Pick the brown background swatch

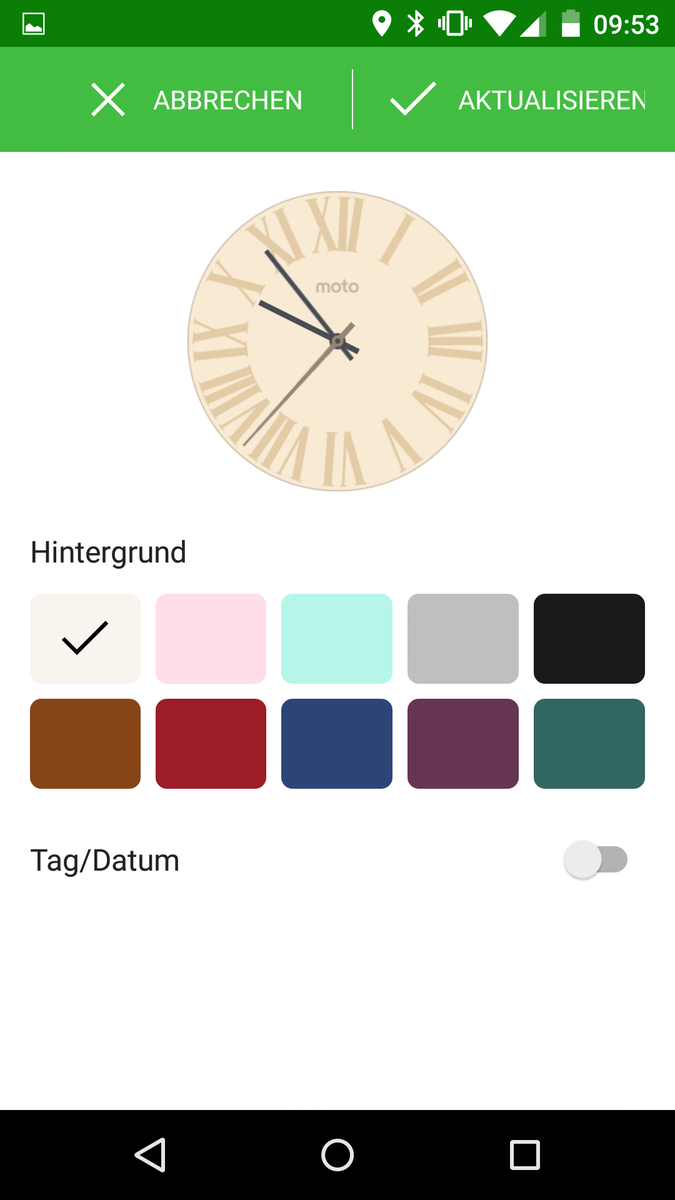point(85,744)
